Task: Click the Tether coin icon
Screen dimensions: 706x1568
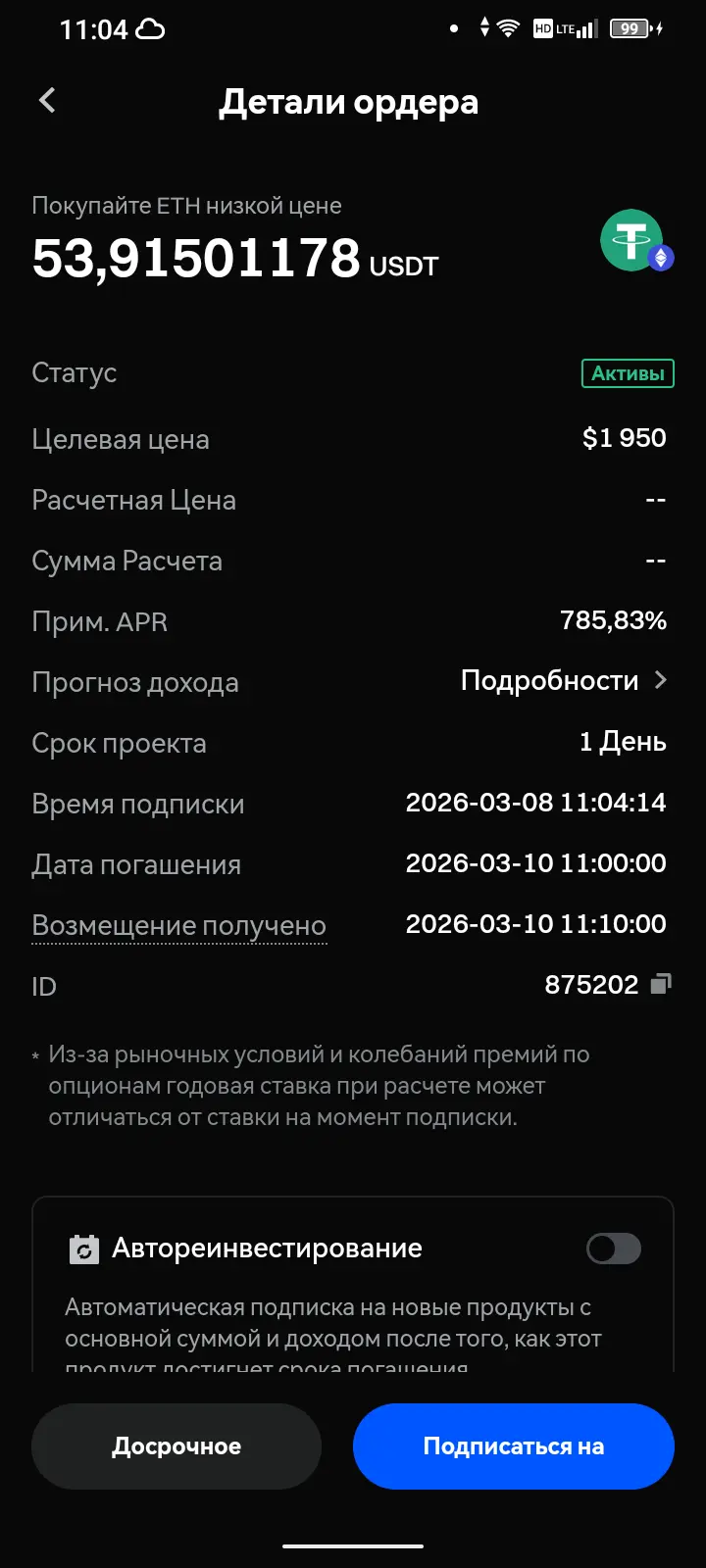Action: pos(632,239)
